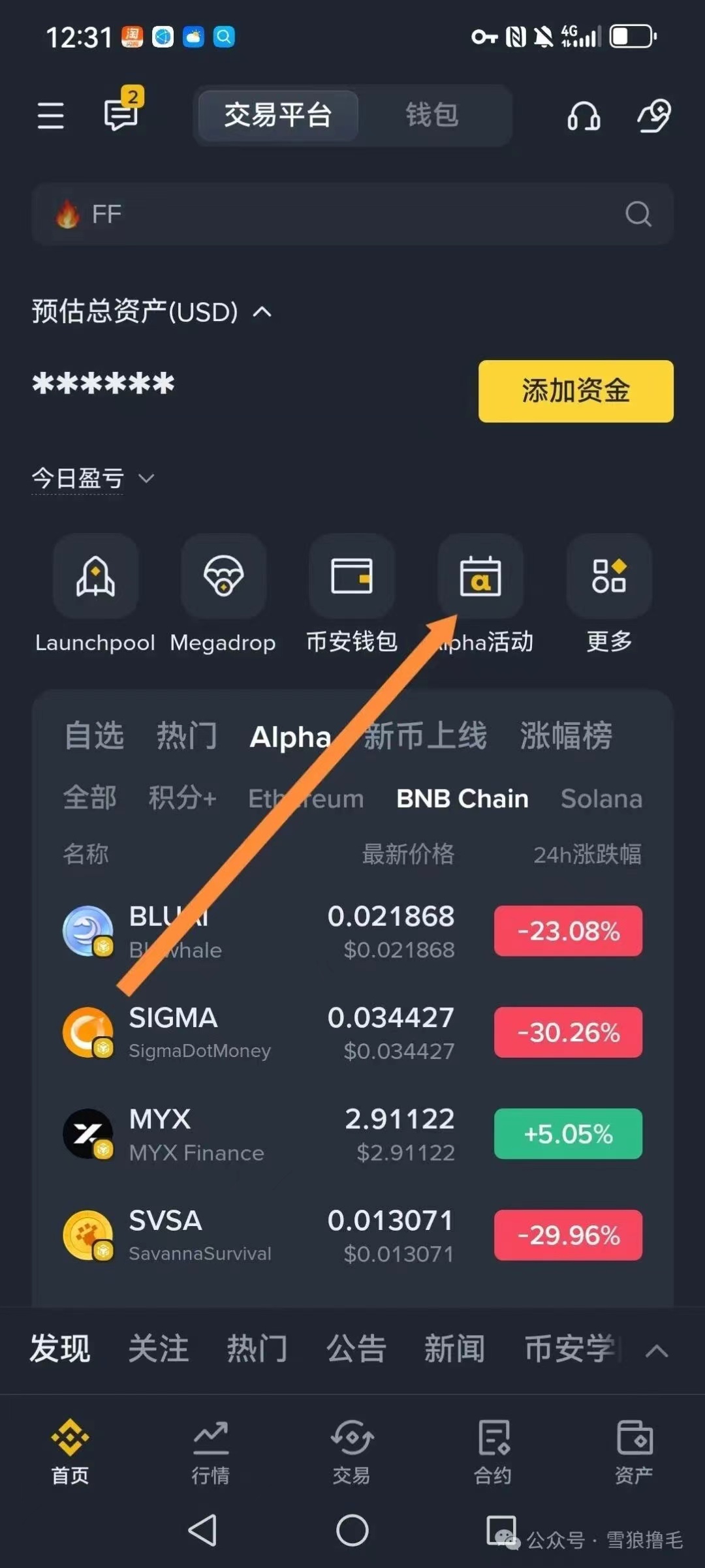Screen dimensions: 705x1568
Task: Switch to the 公告 feed tab
Action: point(356,1349)
